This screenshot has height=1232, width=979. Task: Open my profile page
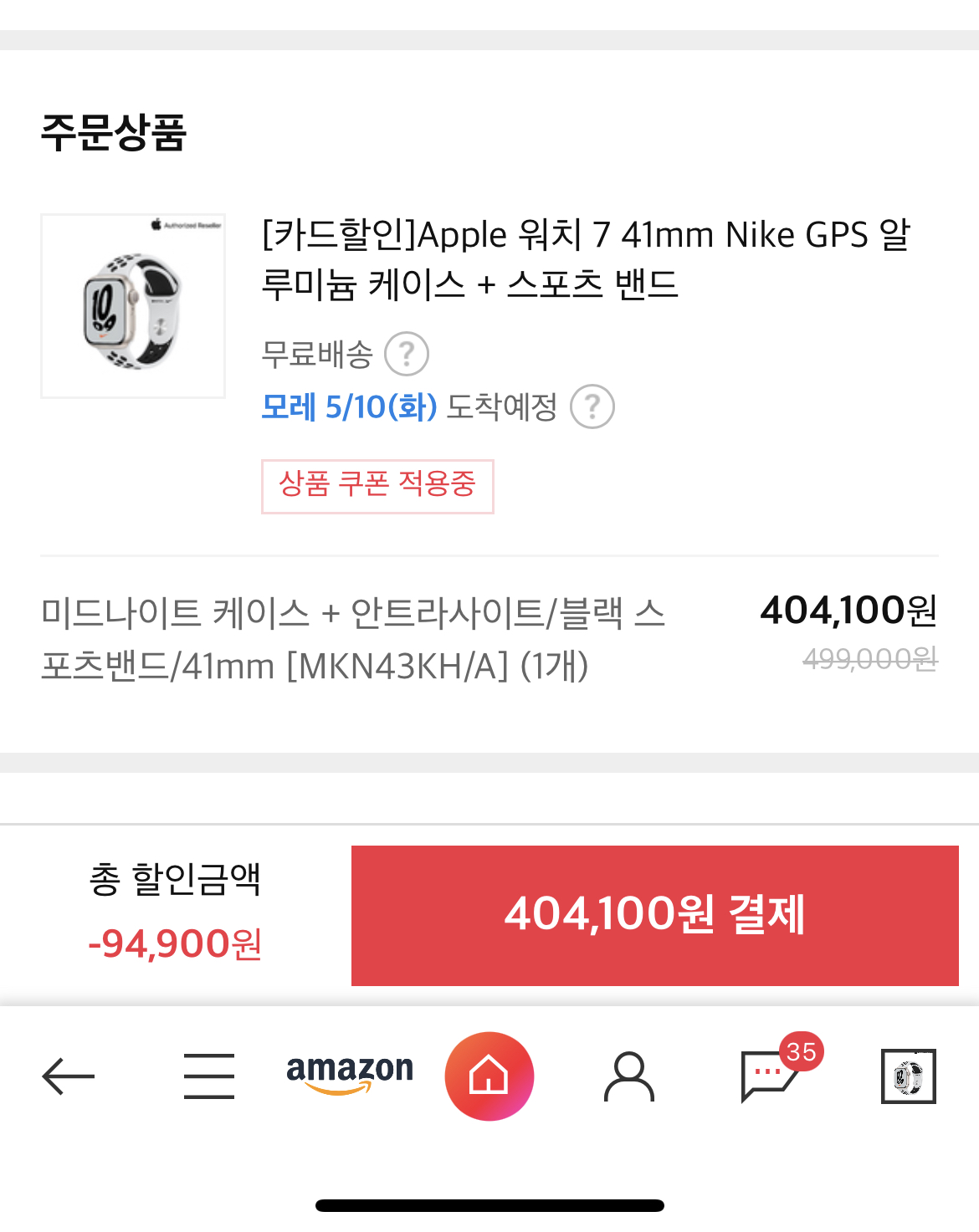pyautogui.click(x=628, y=1076)
